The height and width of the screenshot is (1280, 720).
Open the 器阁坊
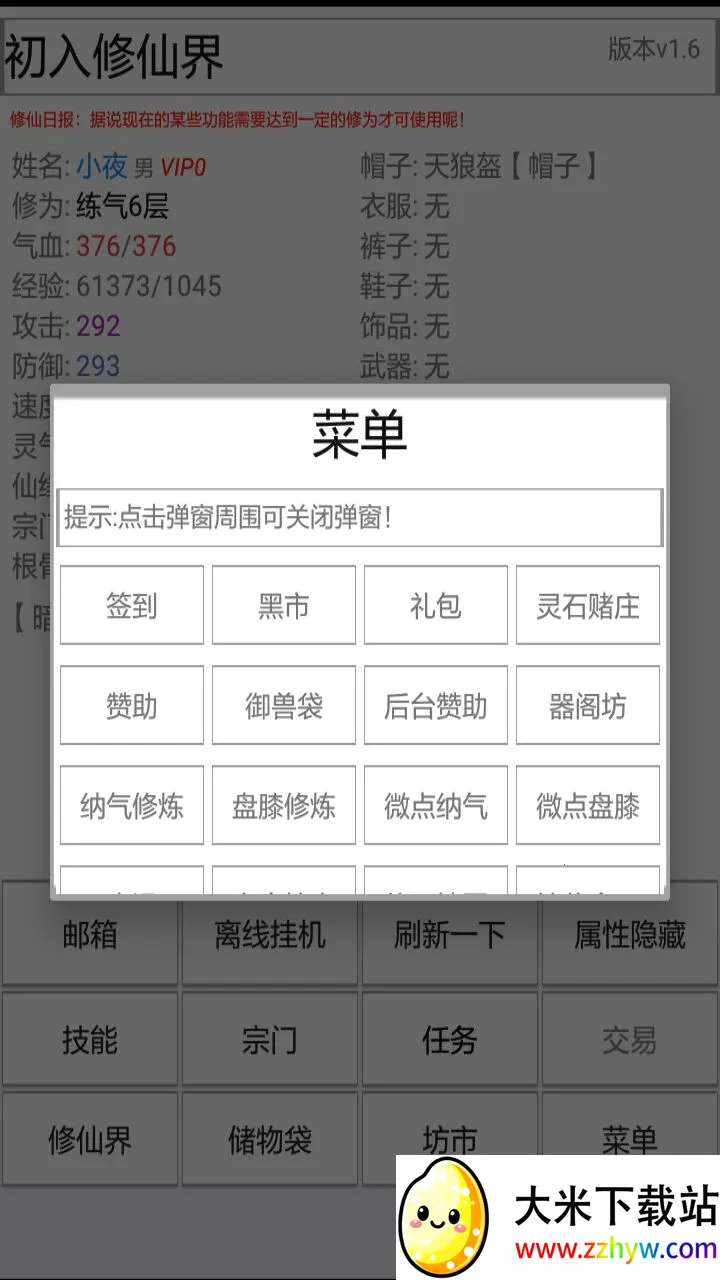coord(587,705)
